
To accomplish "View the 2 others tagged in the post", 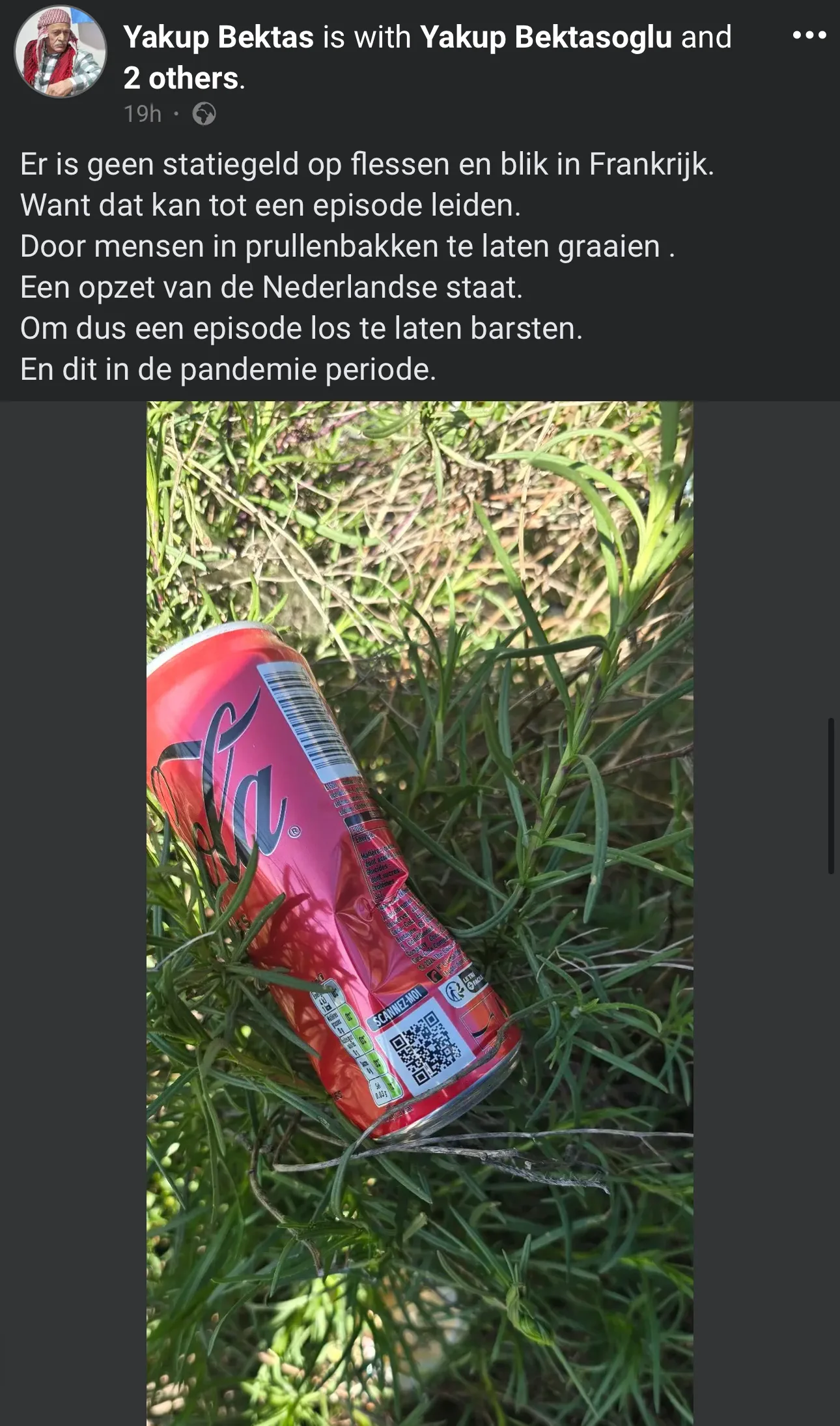I will pyautogui.click(x=181, y=79).
